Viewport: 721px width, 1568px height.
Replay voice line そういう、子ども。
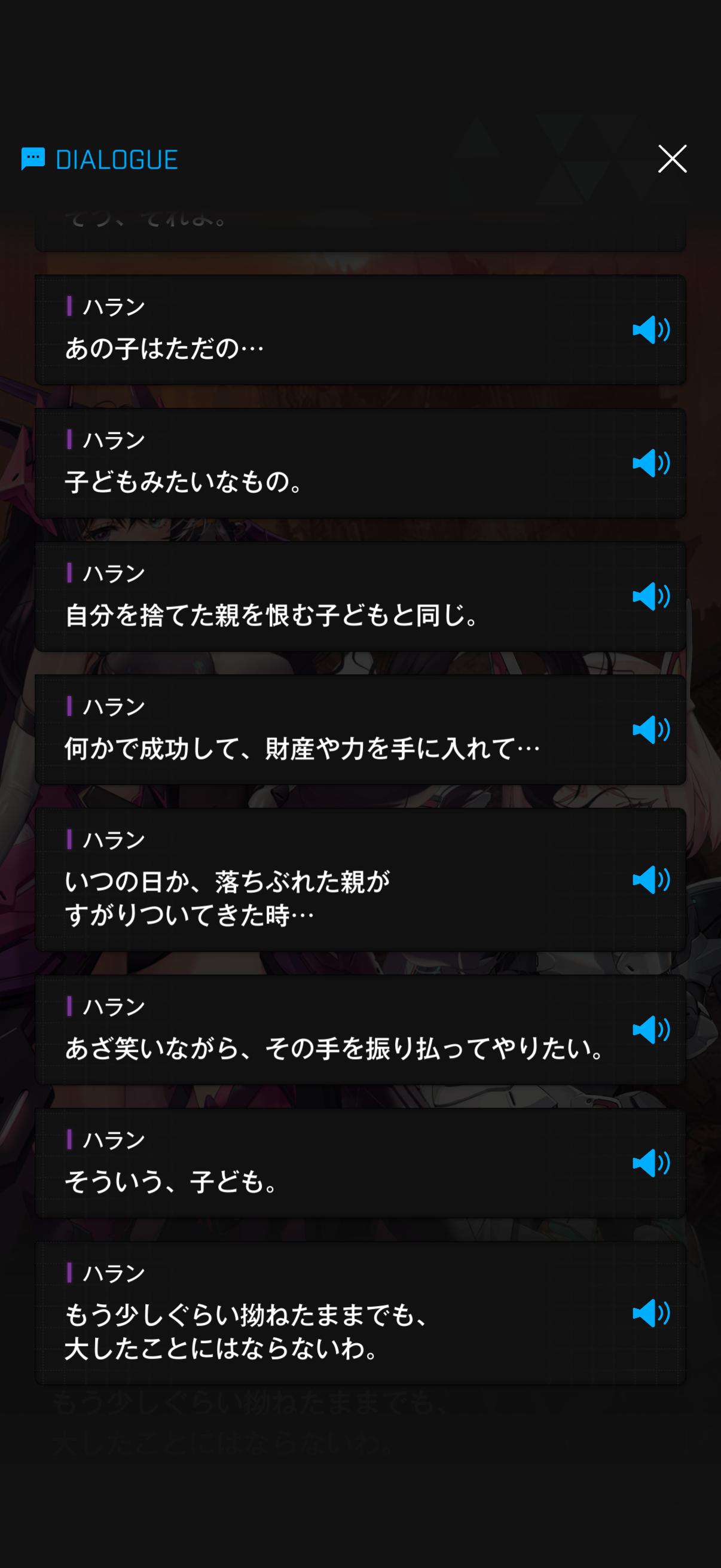pos(650,1163)
